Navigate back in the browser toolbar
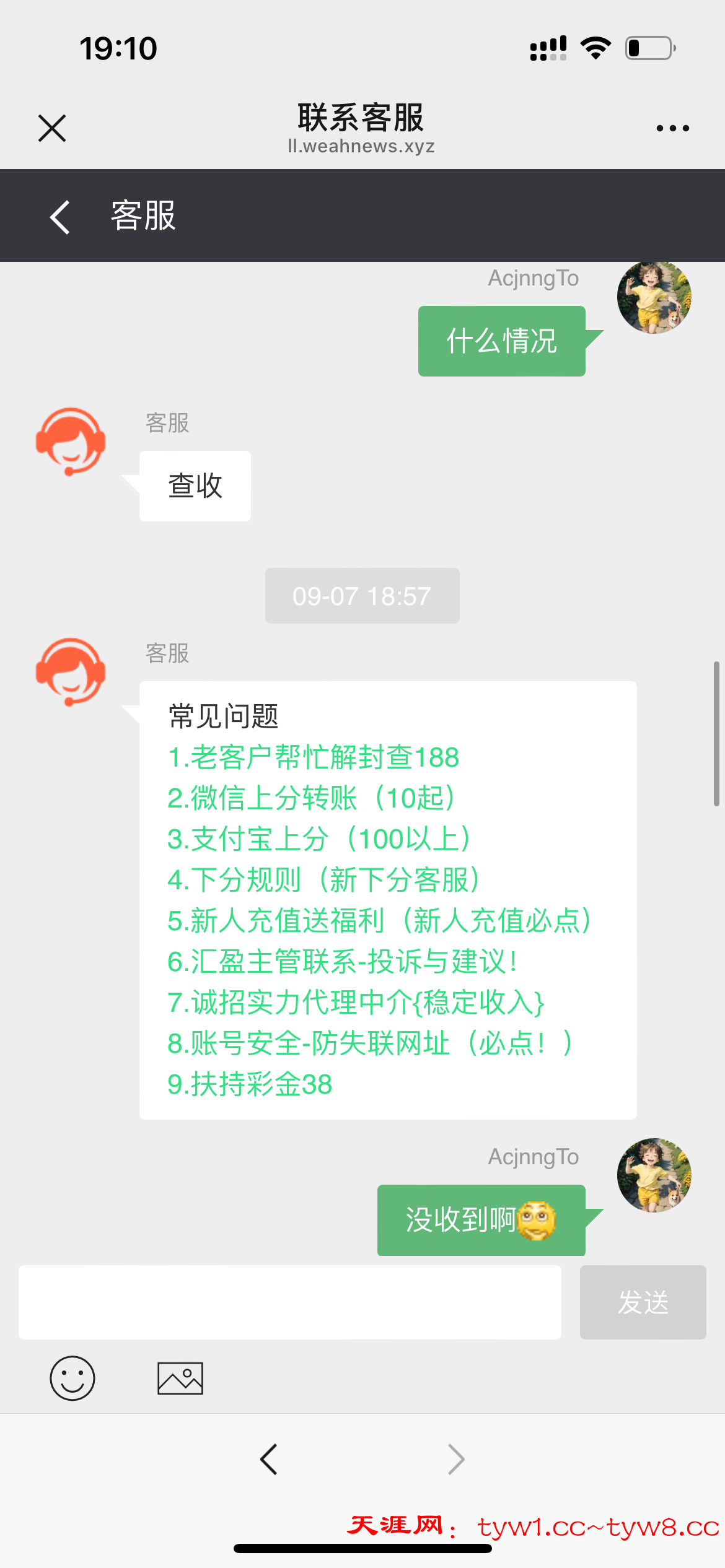This screenshot has height=1568, width=725. 269,1460
